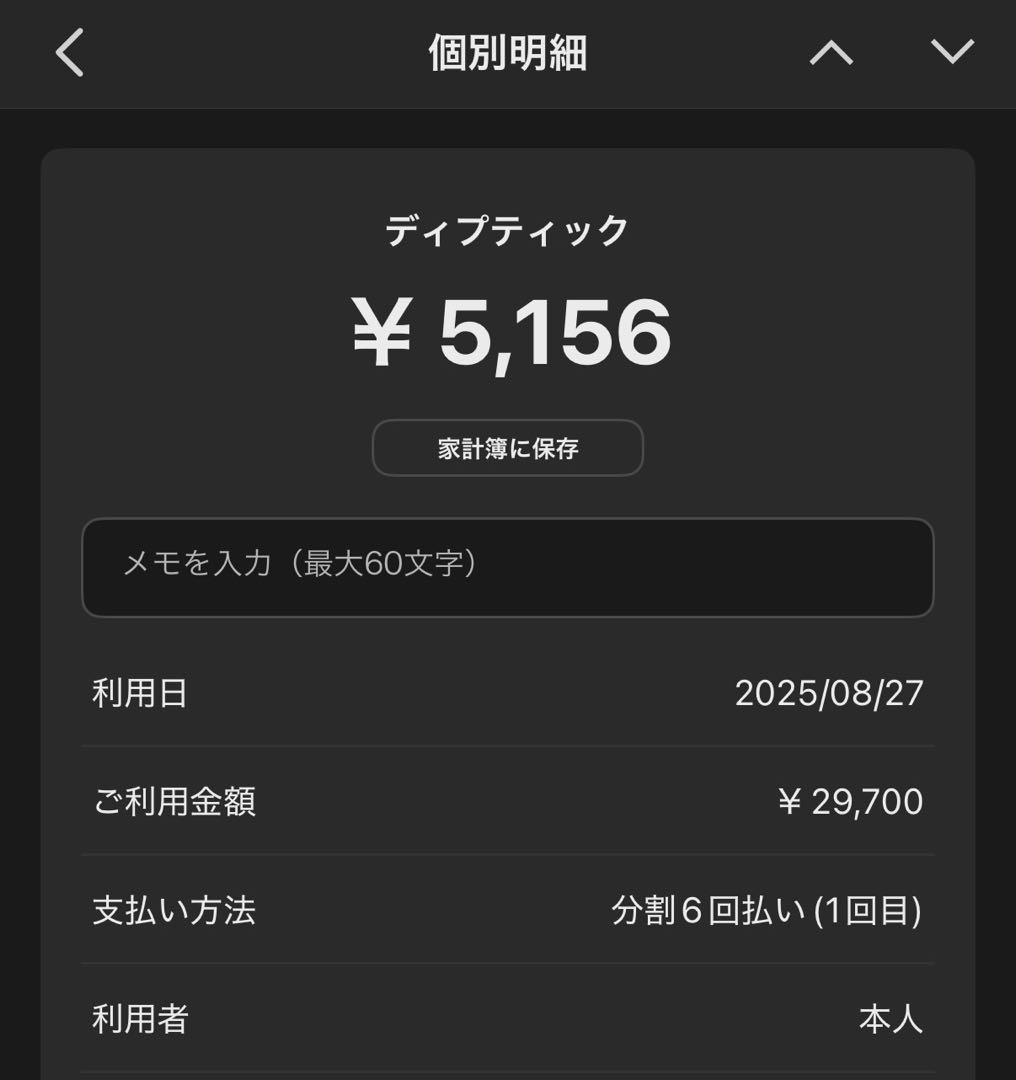
Task: Focus the メモを入力 memo field
Action: tap(508, 567)
